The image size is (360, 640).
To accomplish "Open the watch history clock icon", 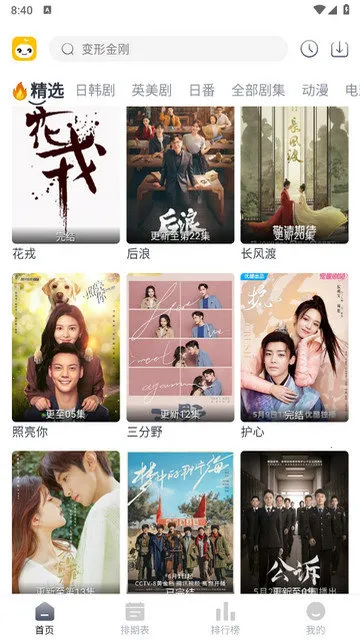I will coord(309,49).
